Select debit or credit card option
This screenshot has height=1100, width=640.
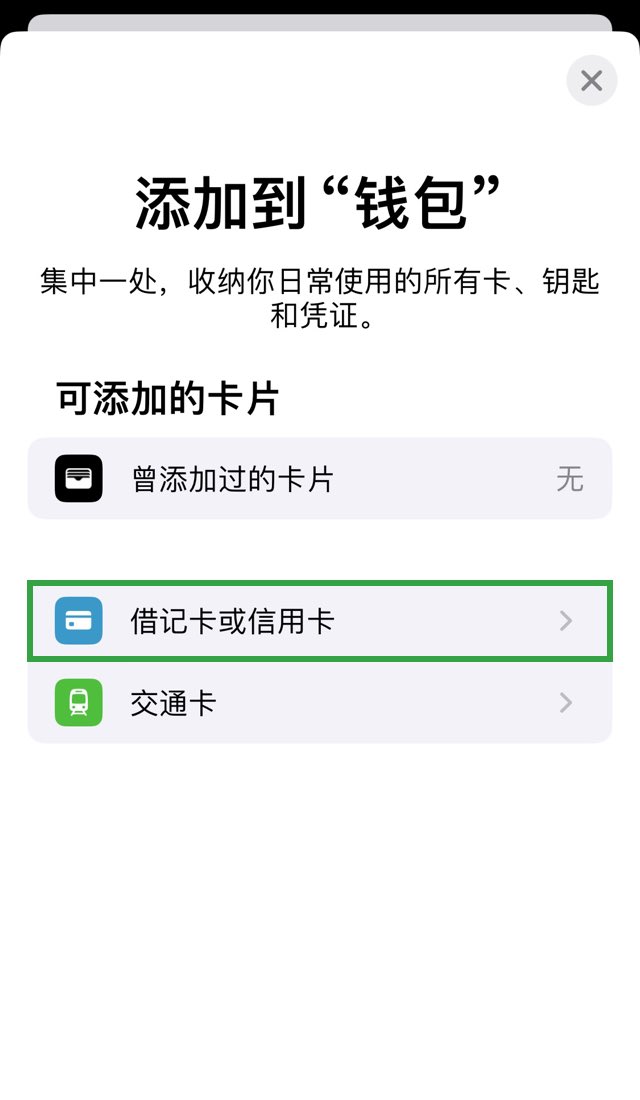(319, 621)
